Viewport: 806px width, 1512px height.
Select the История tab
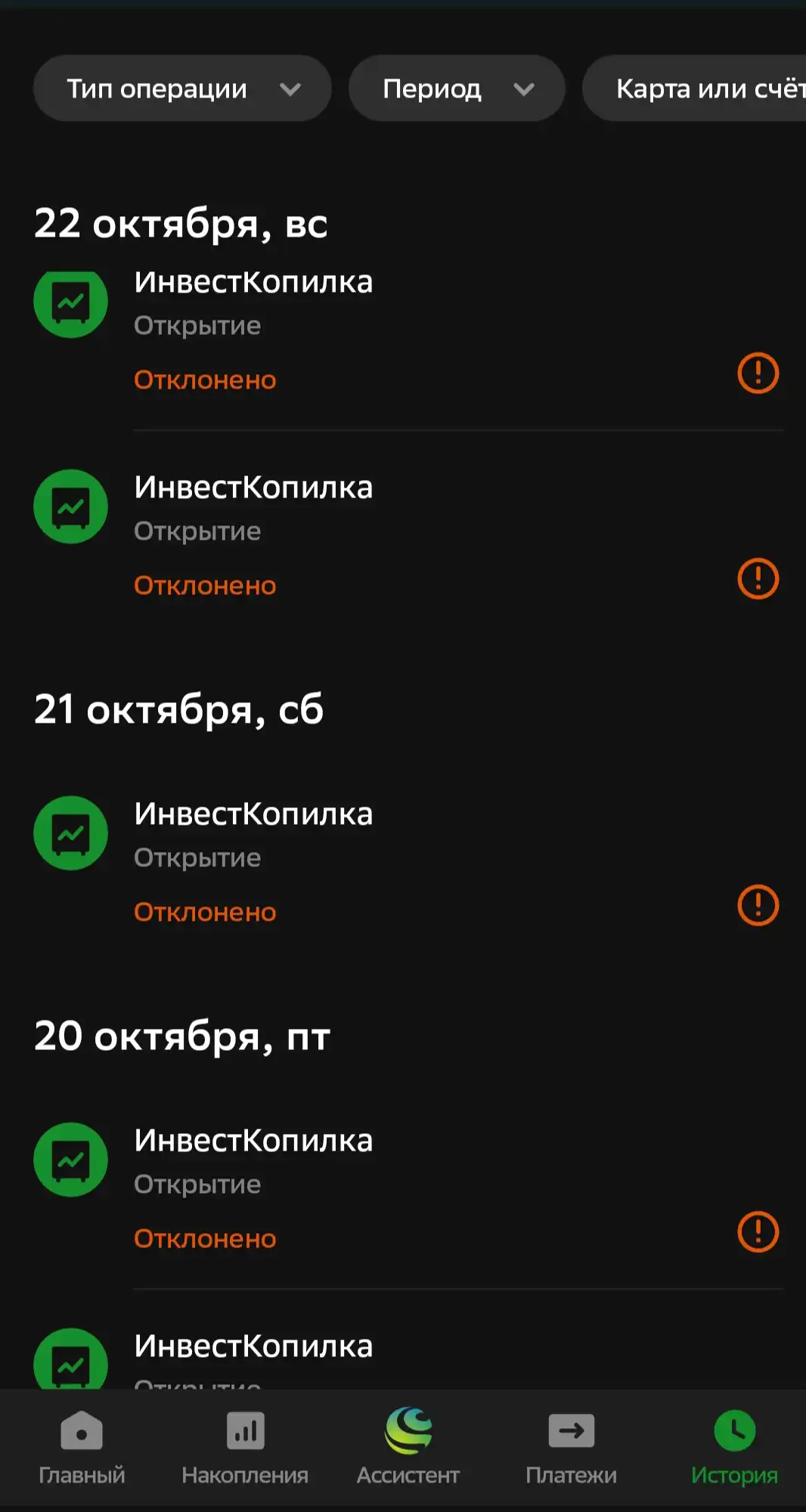[x=735, y=1448]
